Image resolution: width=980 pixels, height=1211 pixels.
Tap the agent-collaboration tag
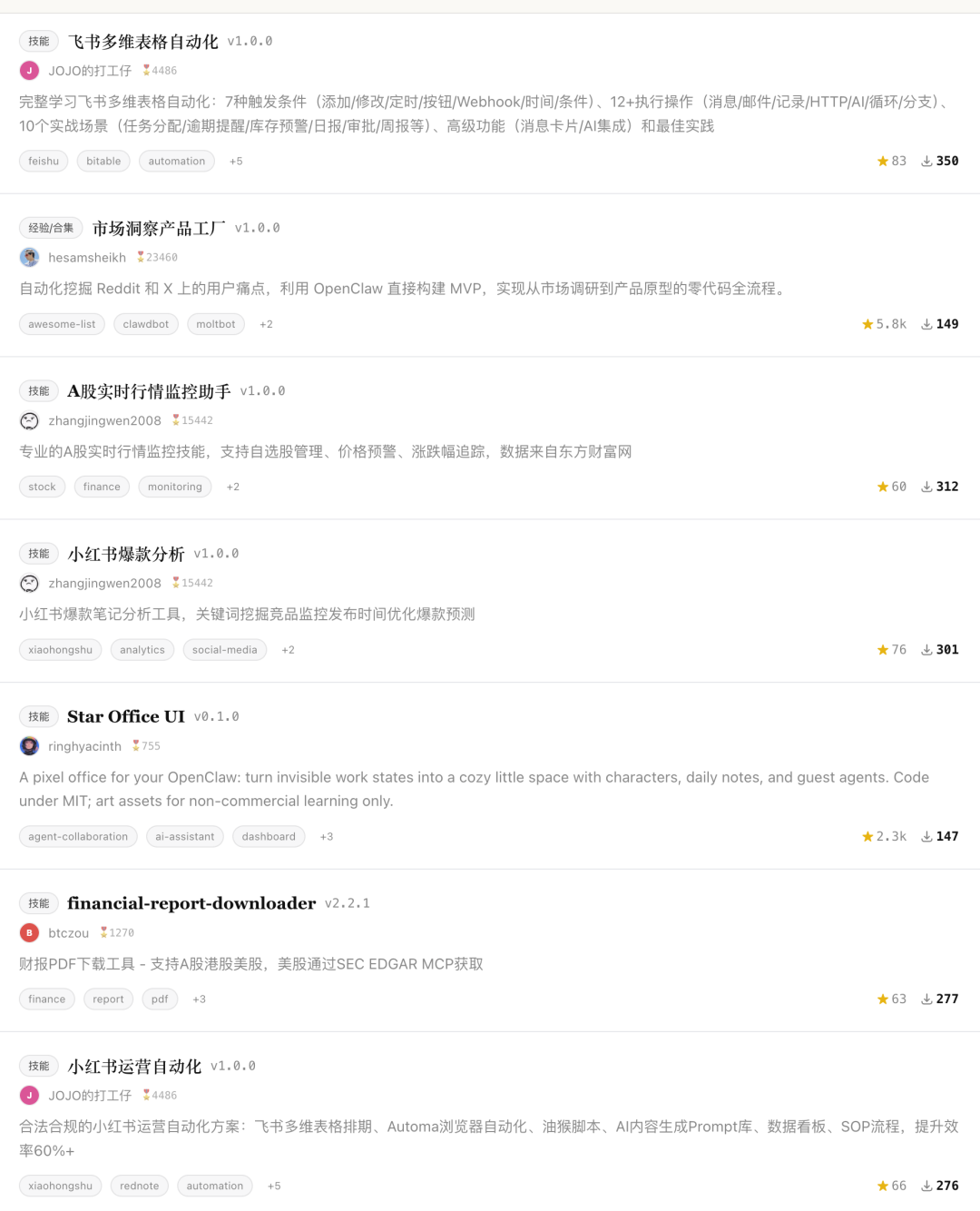click(78, 837)
